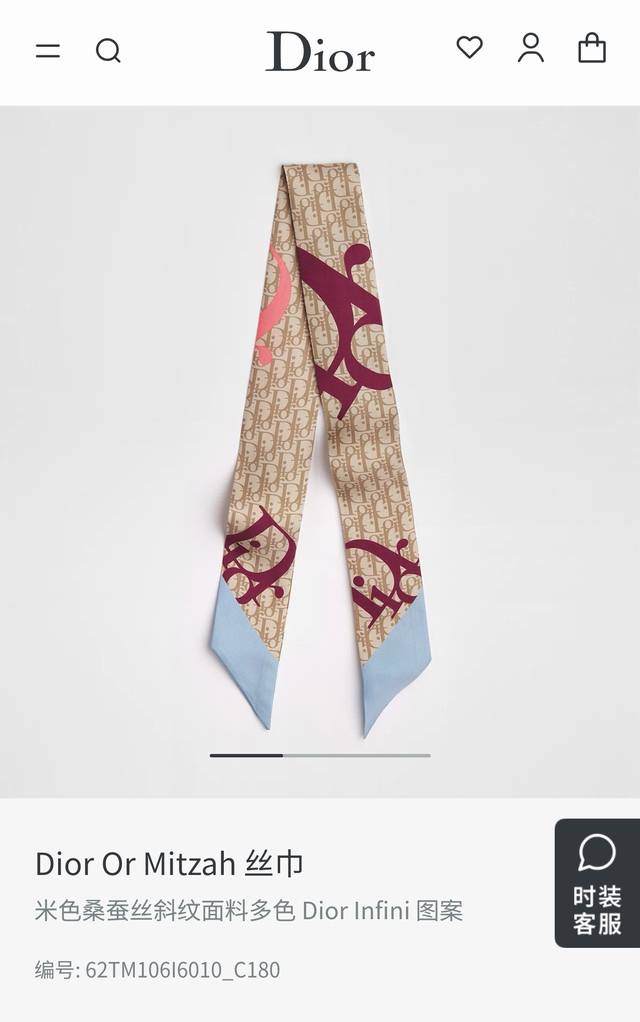Open the shopping bag

pos(592,48)
